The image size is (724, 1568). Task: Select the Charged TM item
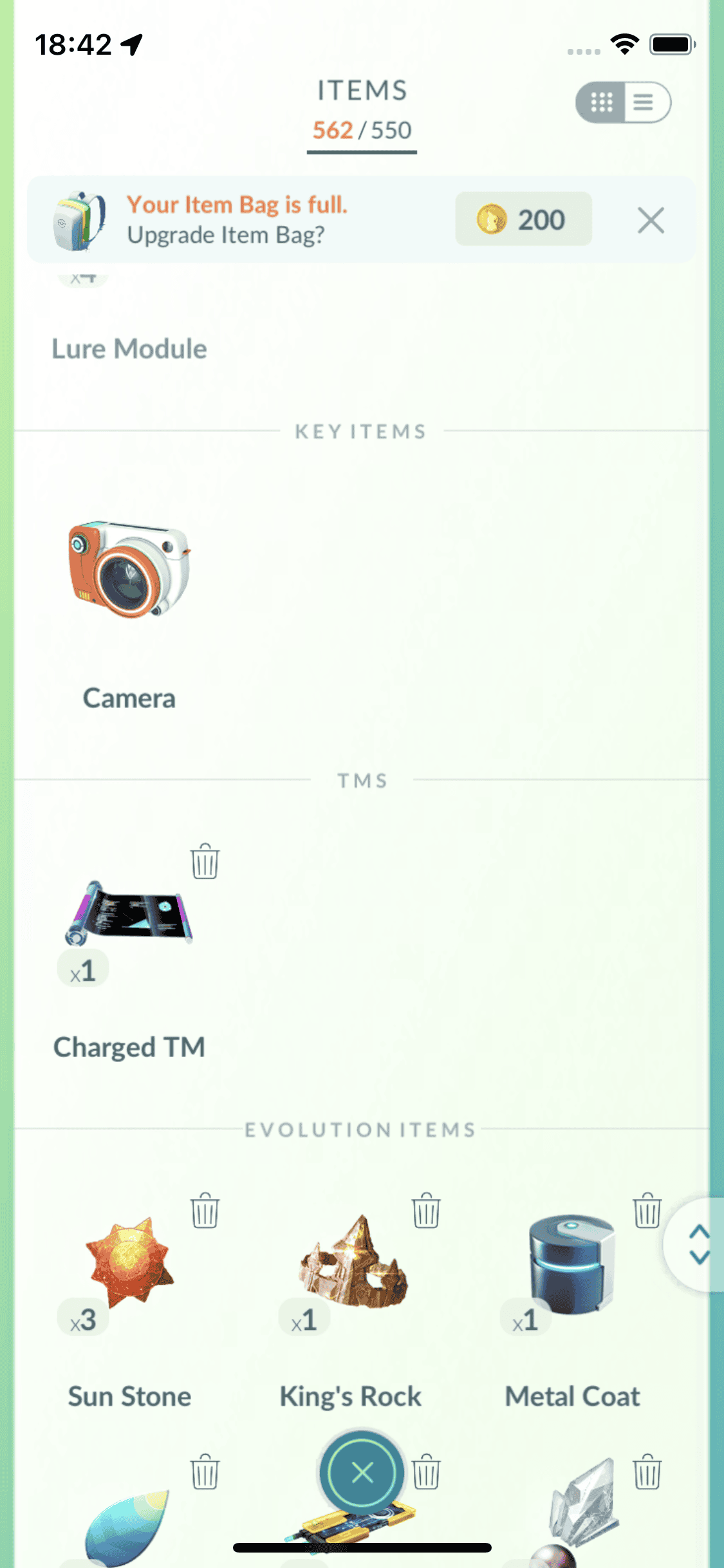[x=129, y=914]
